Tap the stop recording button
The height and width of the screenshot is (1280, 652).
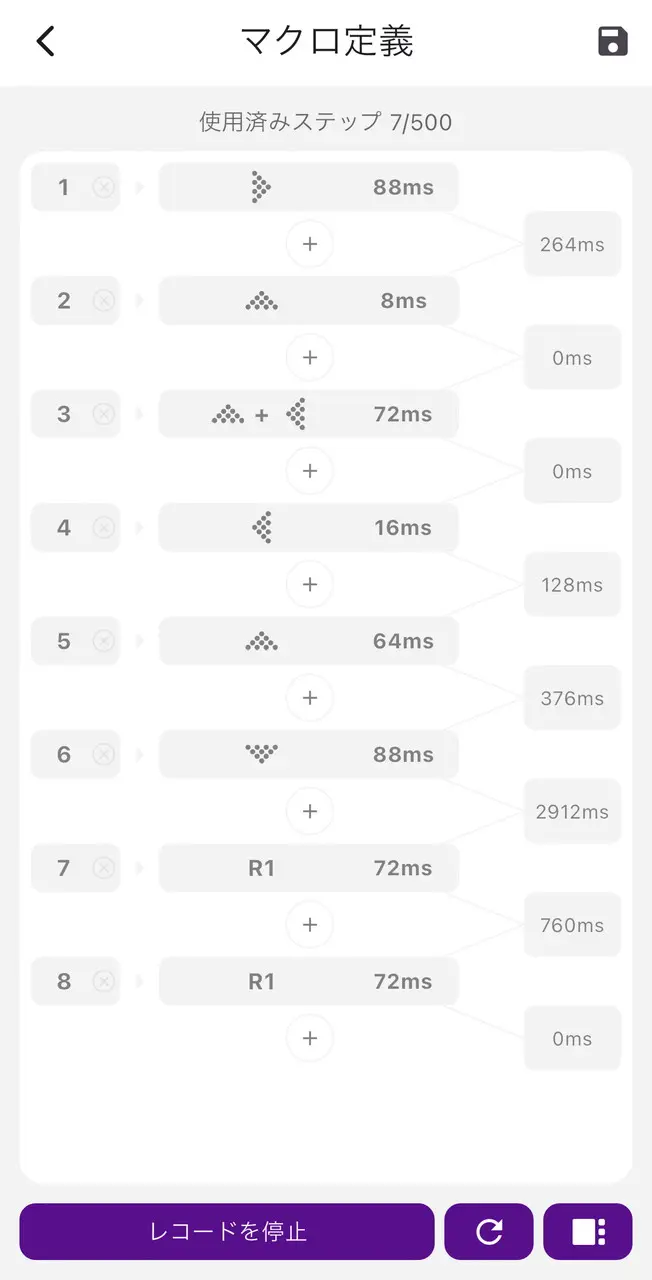(227, 1231)
